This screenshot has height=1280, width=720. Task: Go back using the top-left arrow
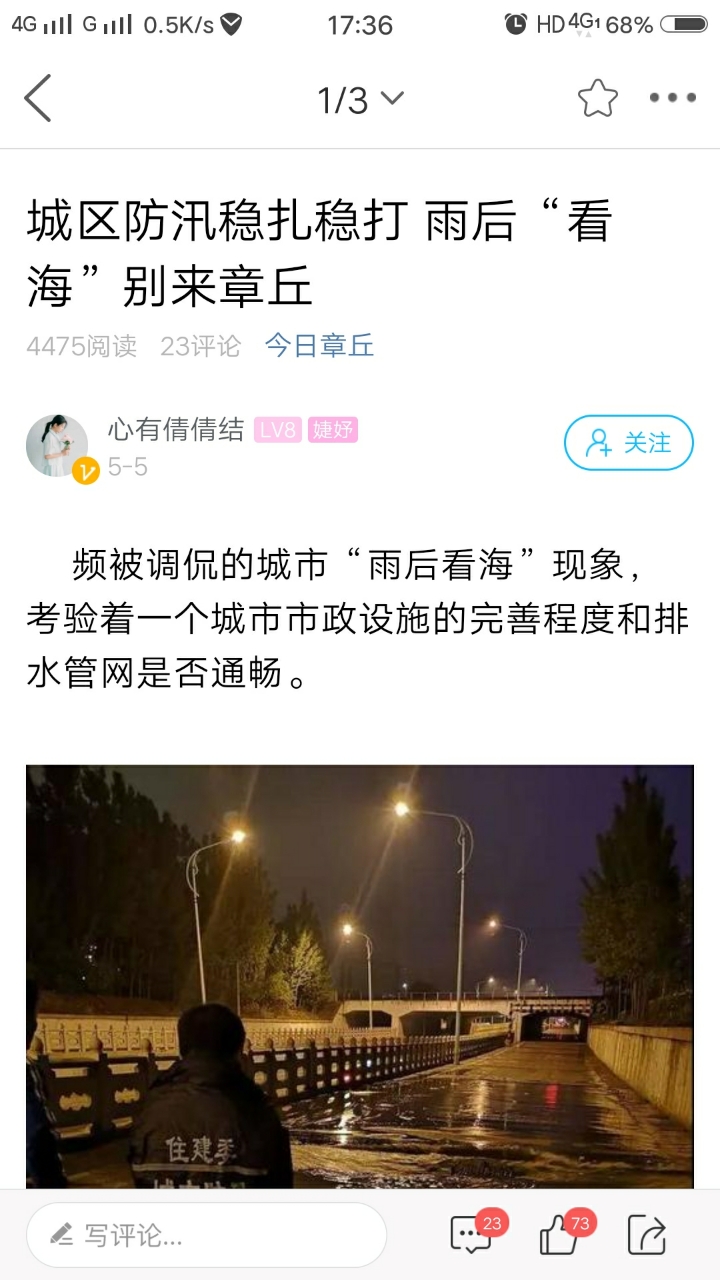point(38,99)
